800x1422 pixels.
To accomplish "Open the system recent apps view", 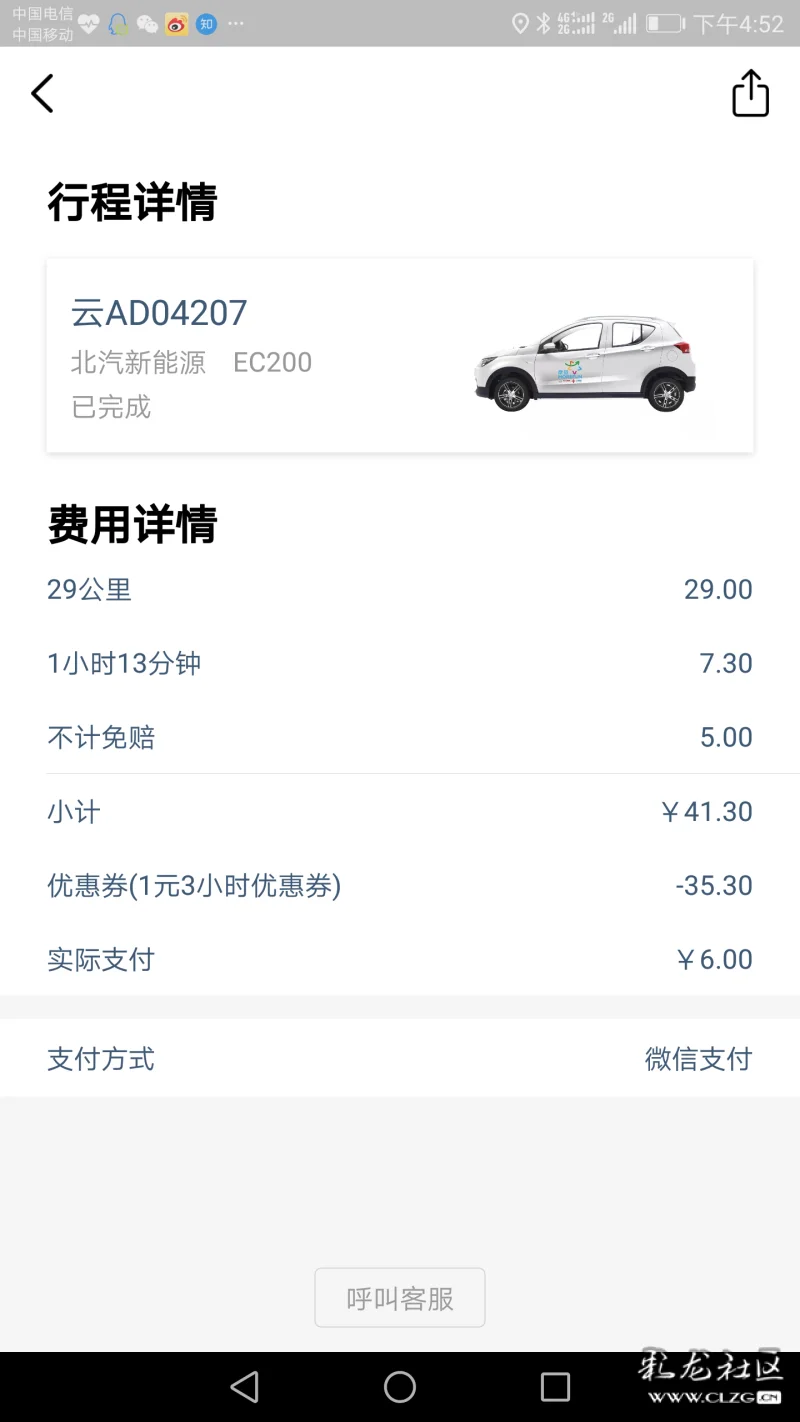I will pos(555,1387).
